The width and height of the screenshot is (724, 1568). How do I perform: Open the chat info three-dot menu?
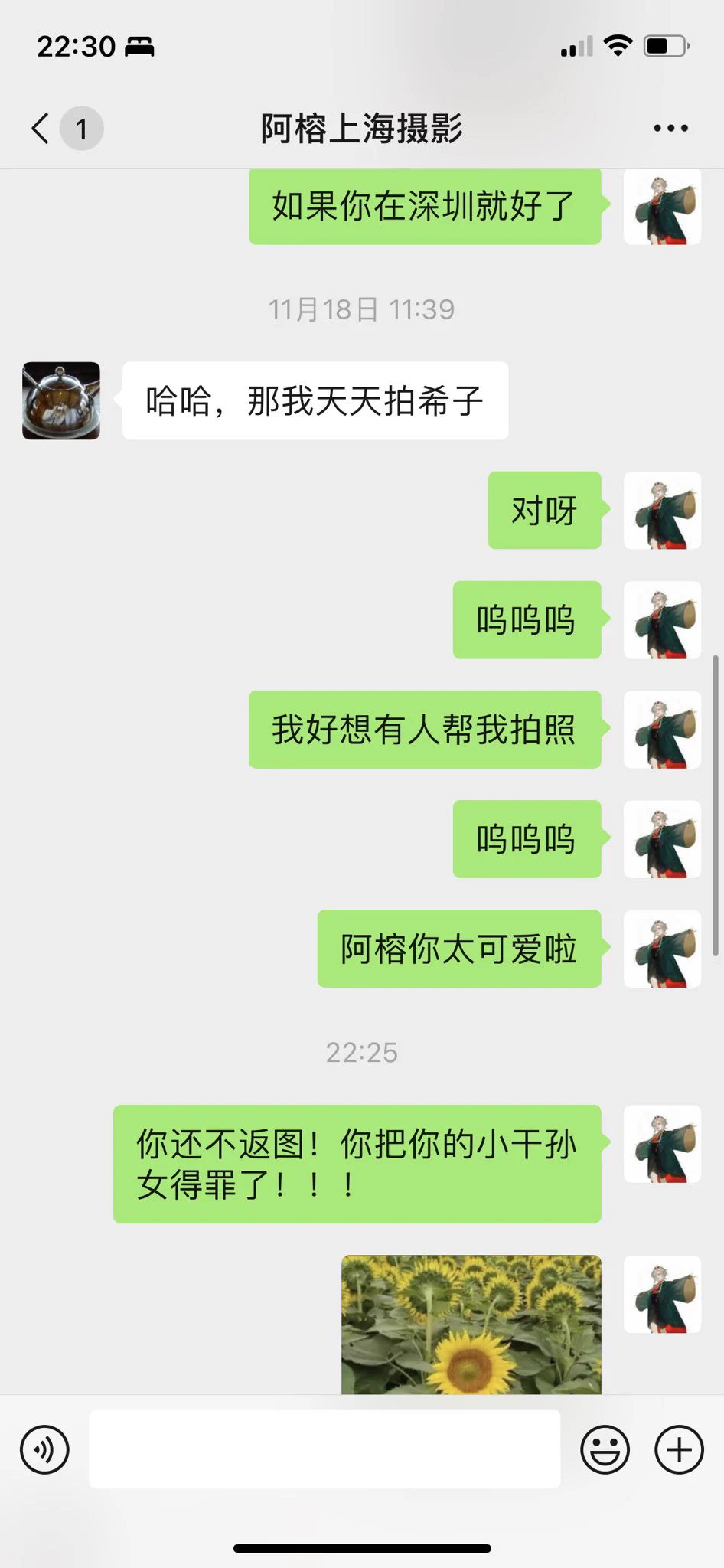point(670,128)
